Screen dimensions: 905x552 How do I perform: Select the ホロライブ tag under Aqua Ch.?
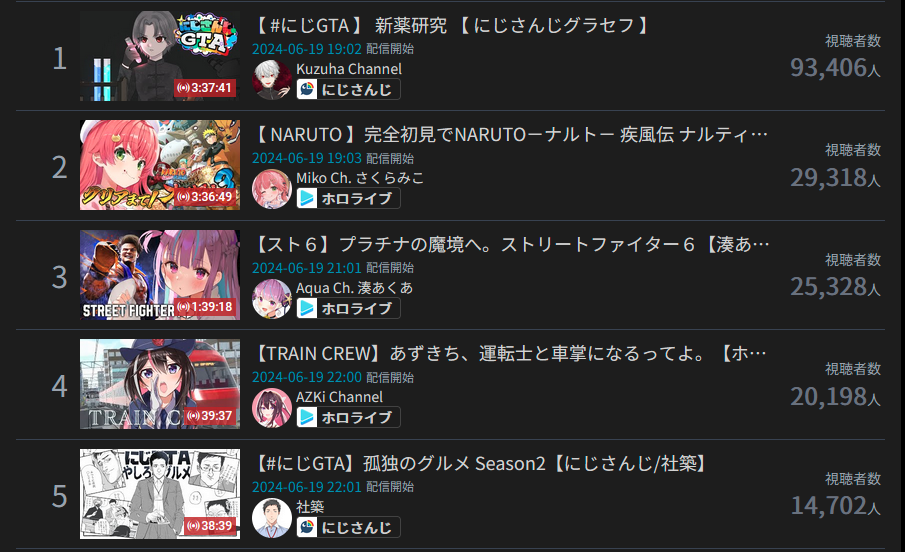348,308
